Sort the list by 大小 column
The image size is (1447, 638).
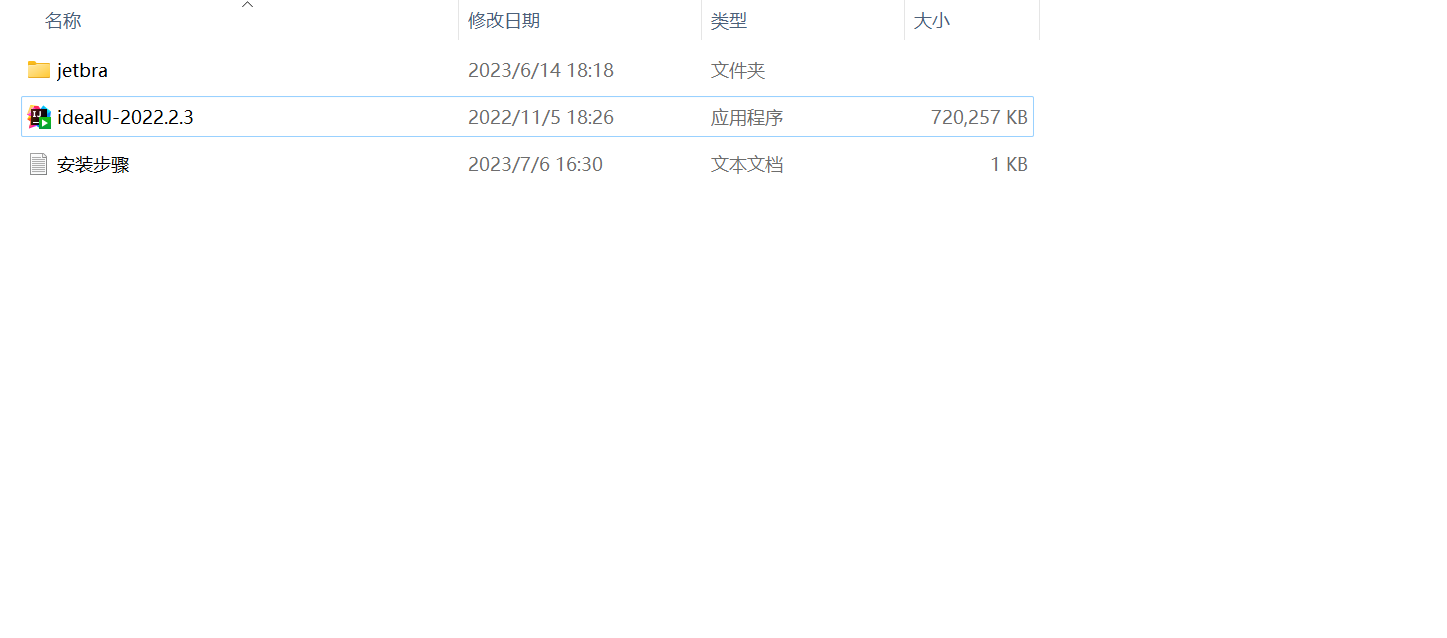coord(931,21)
